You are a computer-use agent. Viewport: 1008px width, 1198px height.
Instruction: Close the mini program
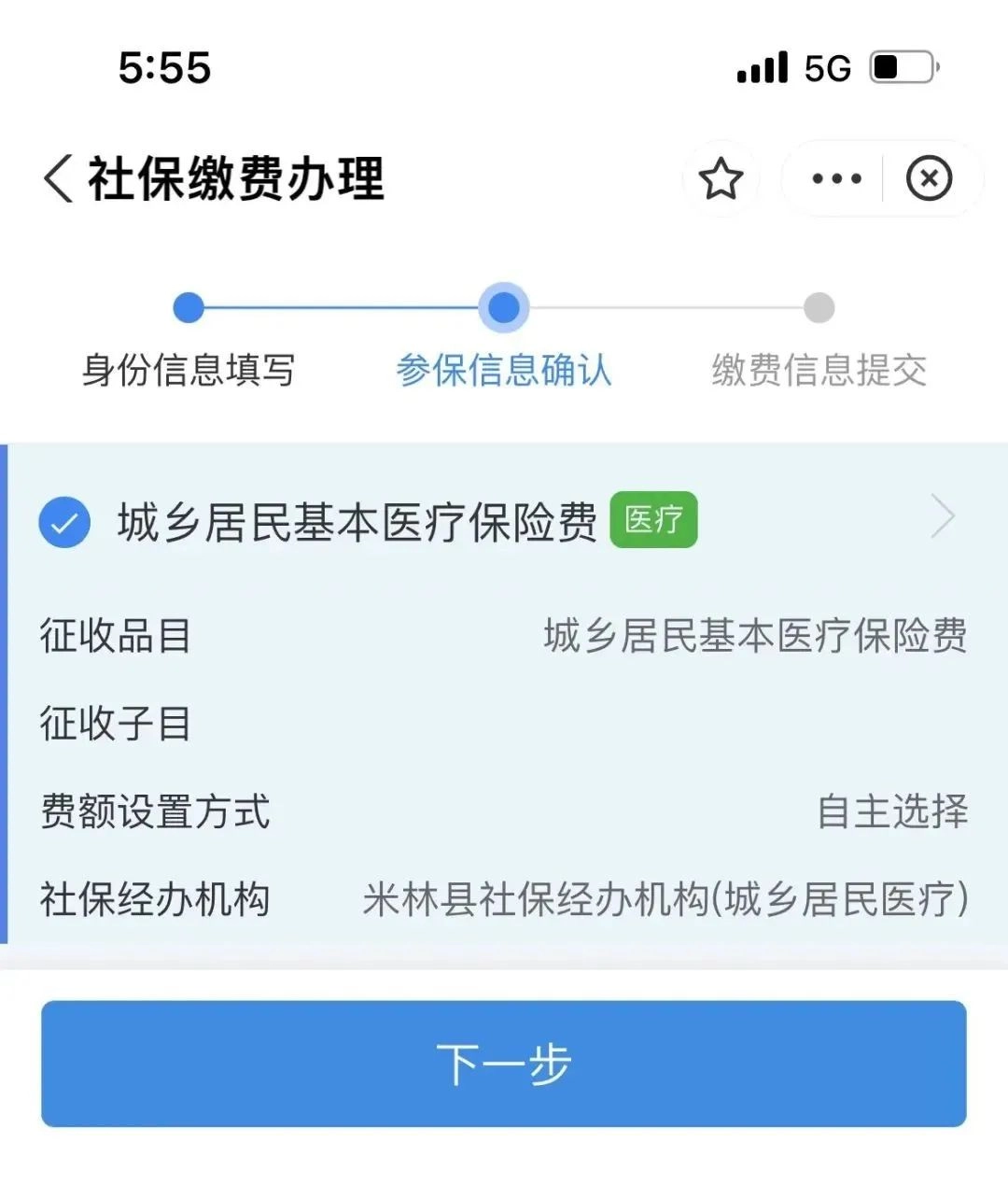(x=929, y=178)
